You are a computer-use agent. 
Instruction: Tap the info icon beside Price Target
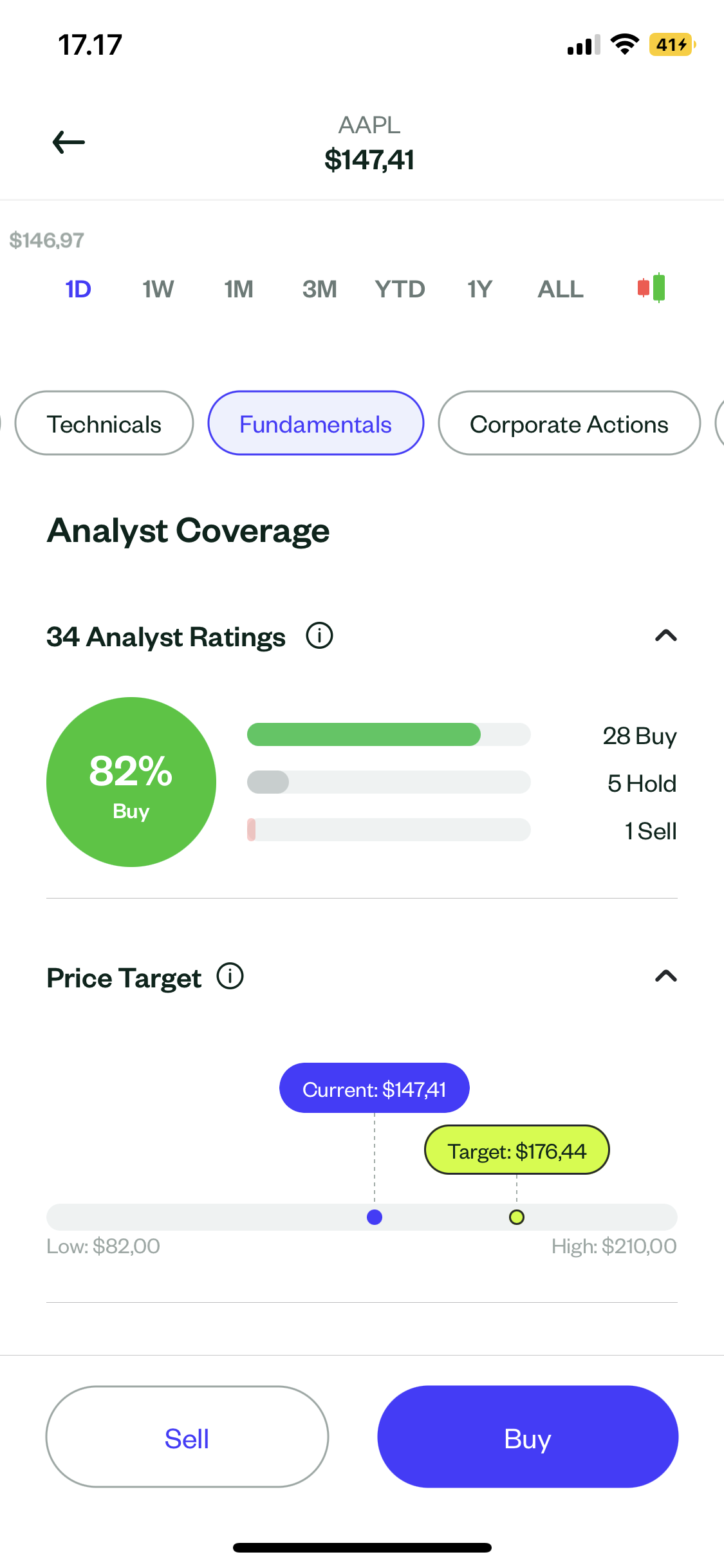click(230, 976)
